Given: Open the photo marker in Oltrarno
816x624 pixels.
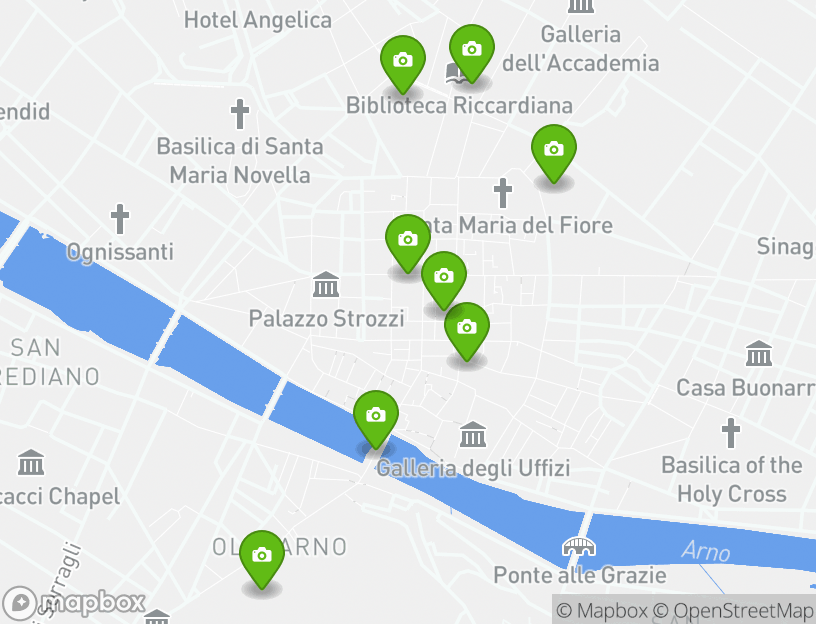Looking at the screenshot, I should pyautogui.click(x=261, y=556).
